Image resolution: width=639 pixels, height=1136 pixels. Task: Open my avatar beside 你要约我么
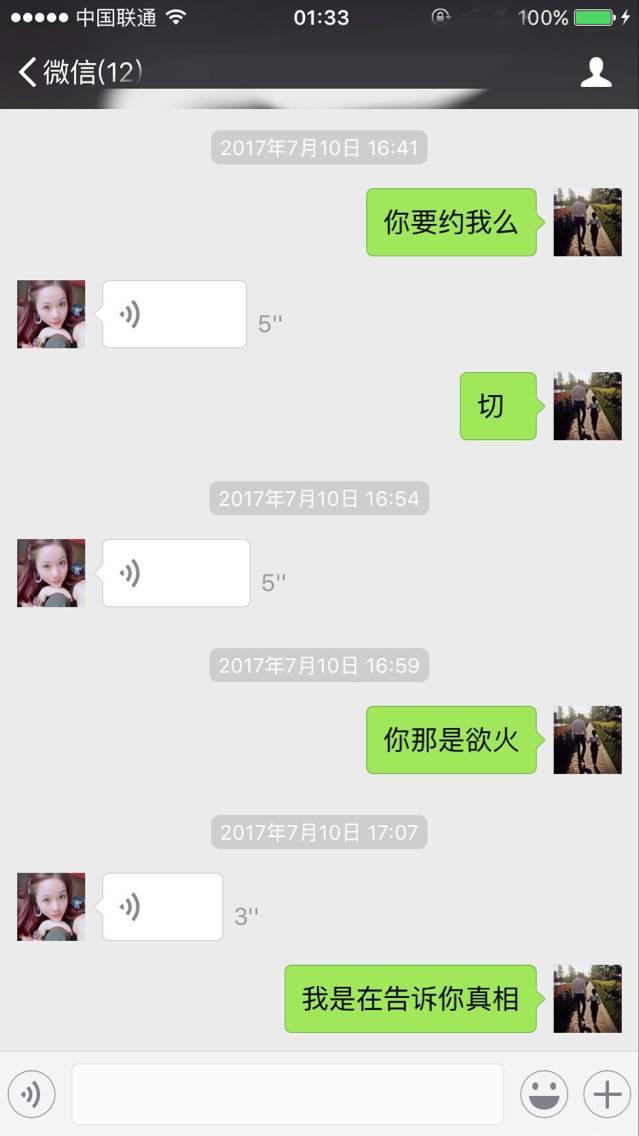[588, 222]
